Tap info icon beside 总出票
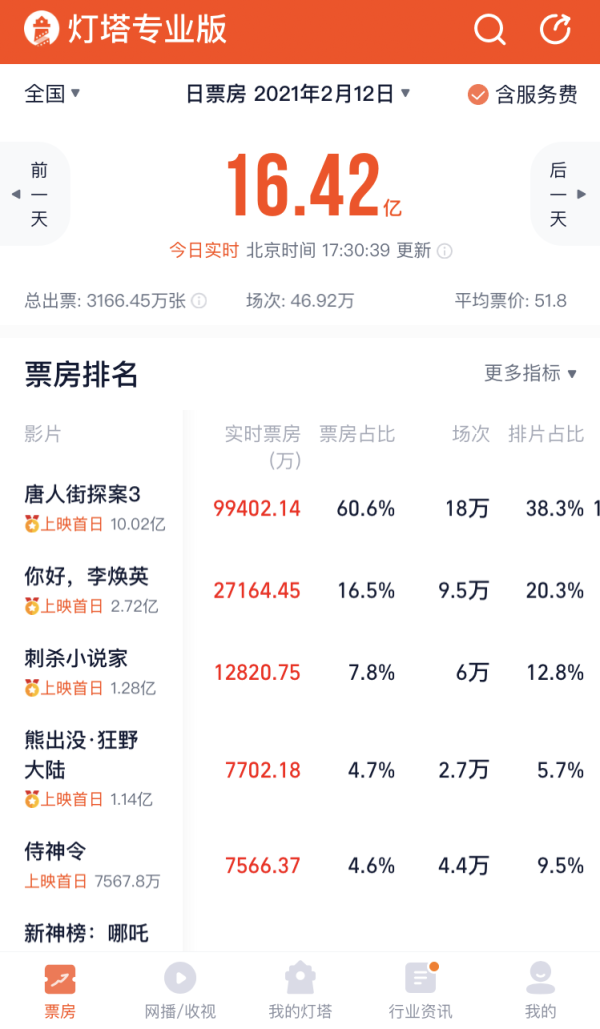The height and width of the screenshot is (1029, 600). pos(199,301)
